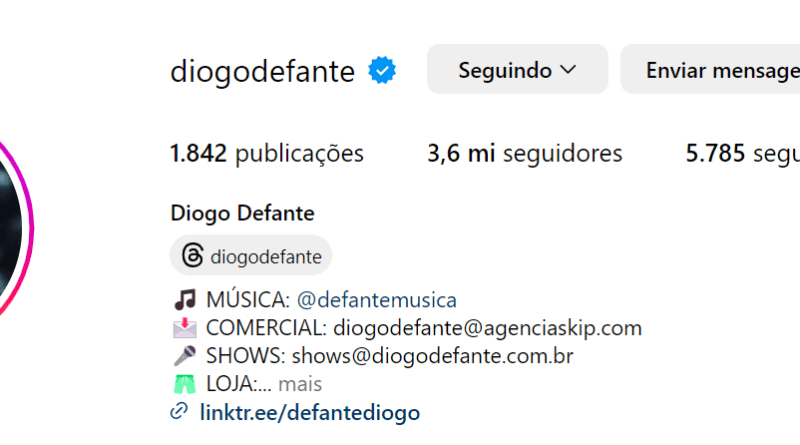Expand the bio with mais

(300, 384)
